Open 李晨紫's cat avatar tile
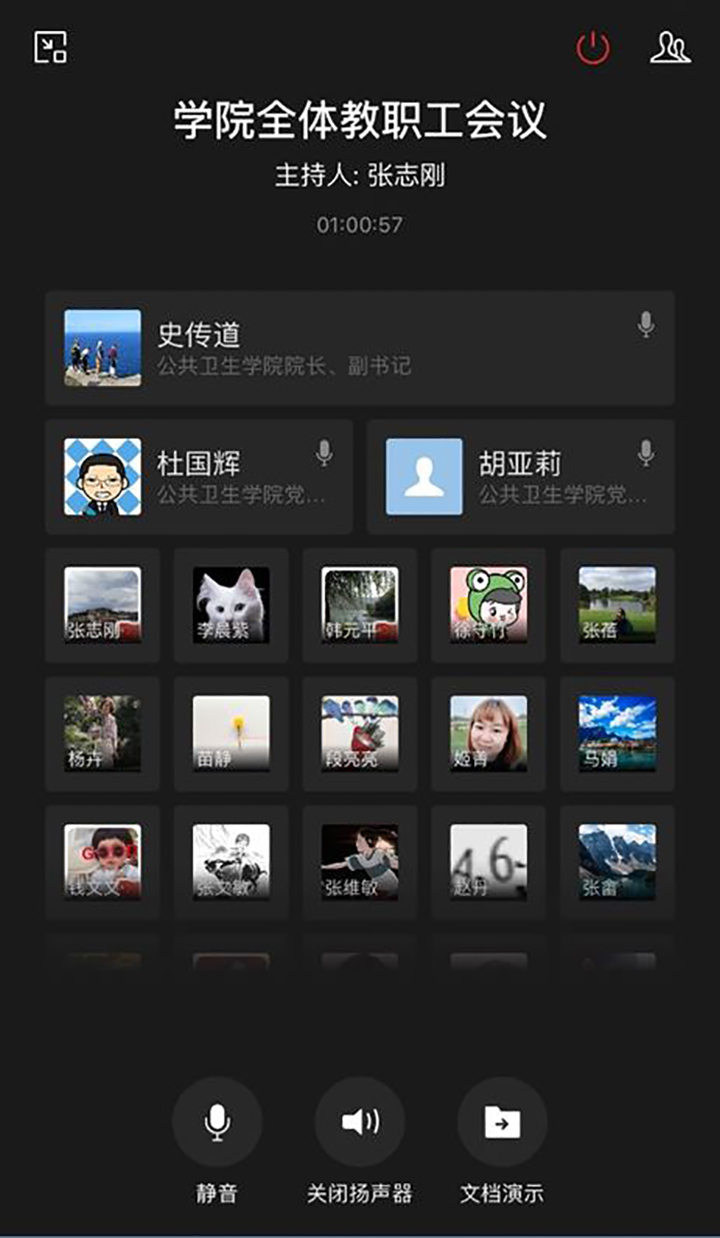Image resolution: width=720 pixels, height=1238 pixels. [231, 605]
